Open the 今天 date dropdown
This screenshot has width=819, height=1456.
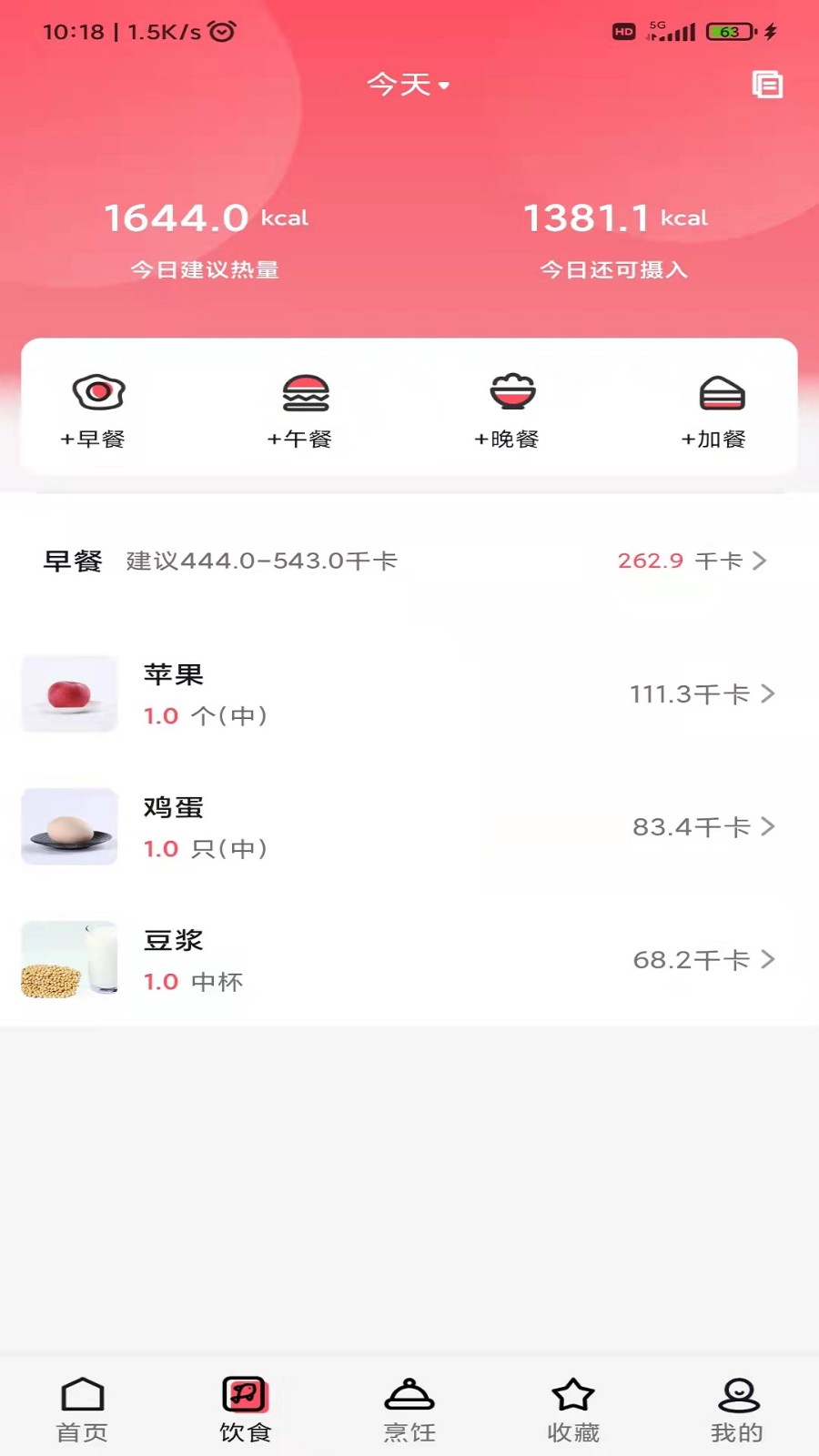coord(408,85)
